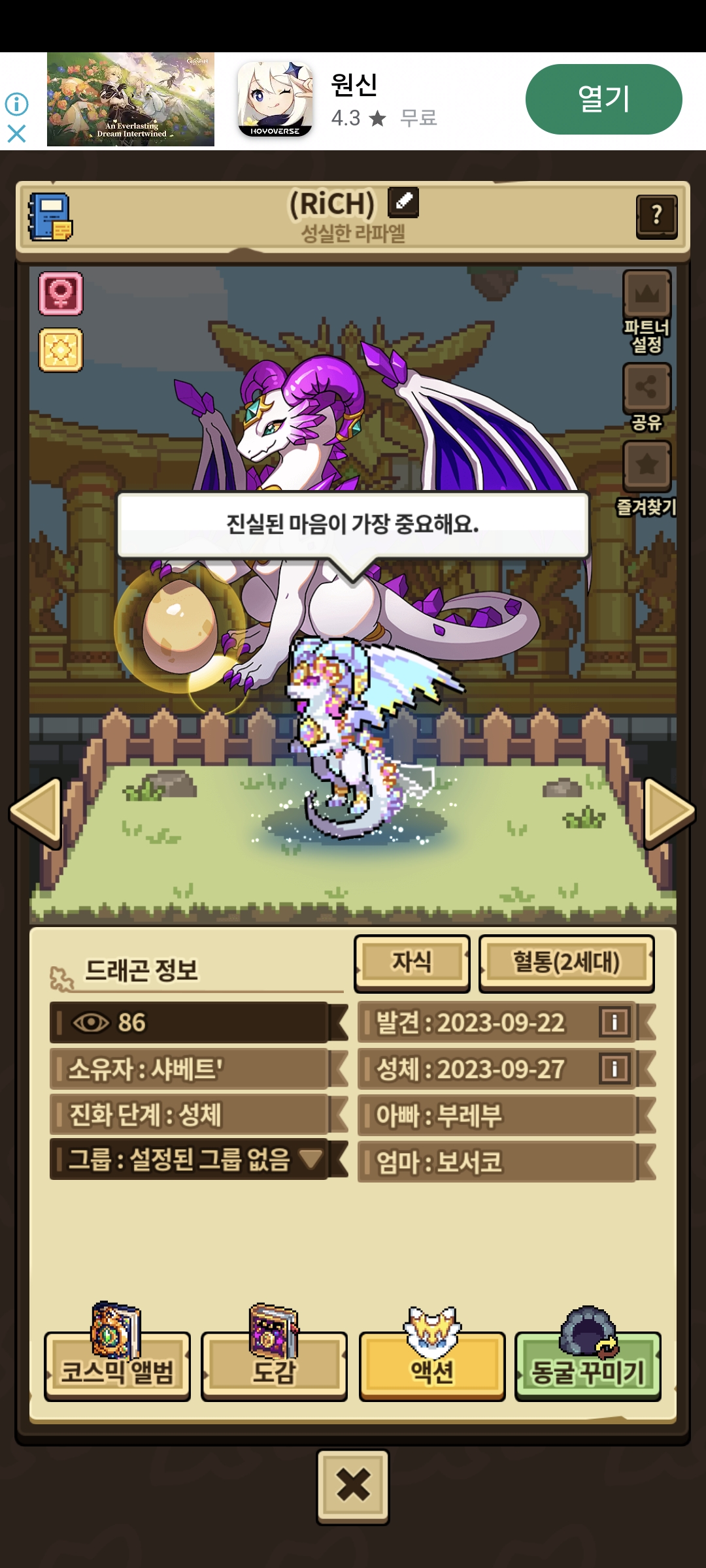Open the blue notebook memo icon
The width and height of the screenshot is (706, 1568).
pyautogui.click(x=50, y=217)
